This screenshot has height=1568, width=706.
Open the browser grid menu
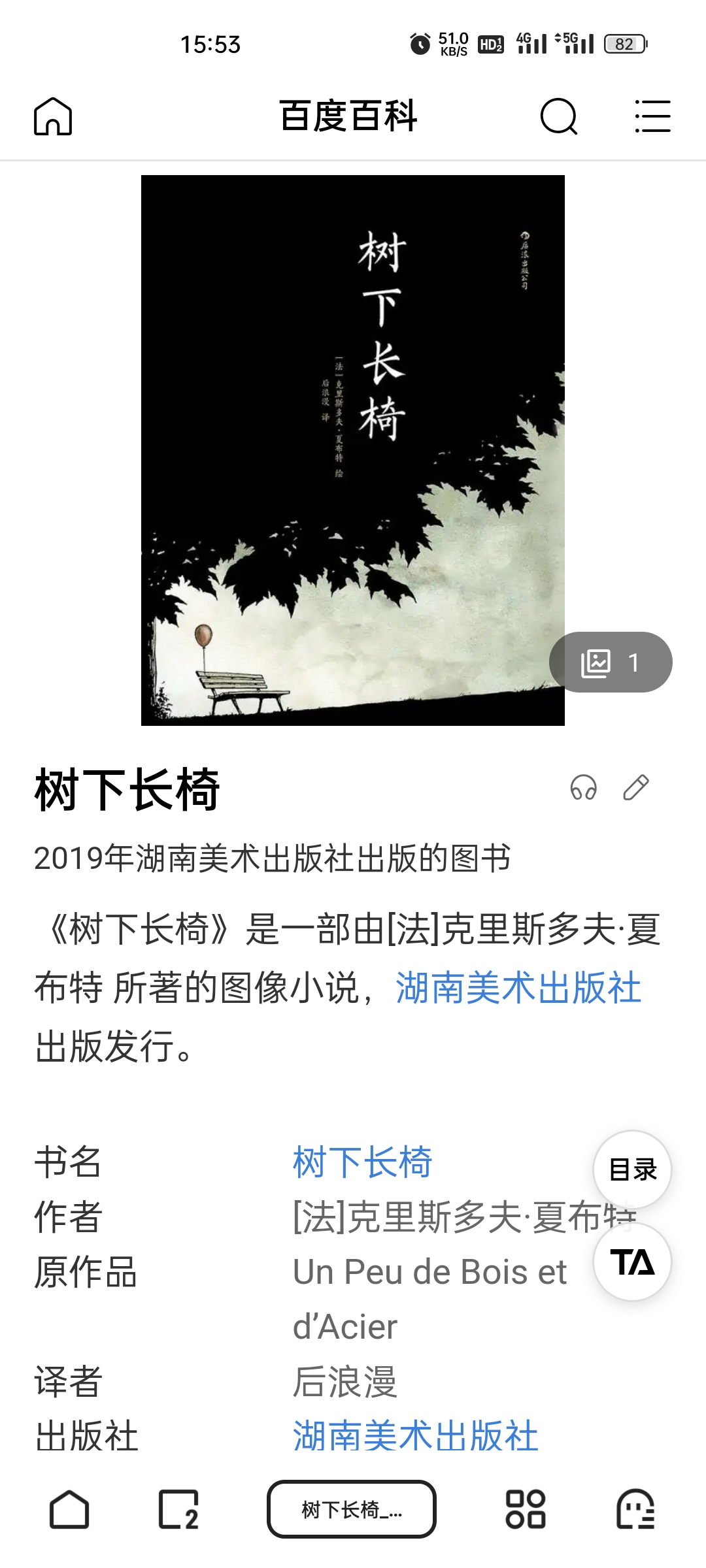tap(526, 1509)
